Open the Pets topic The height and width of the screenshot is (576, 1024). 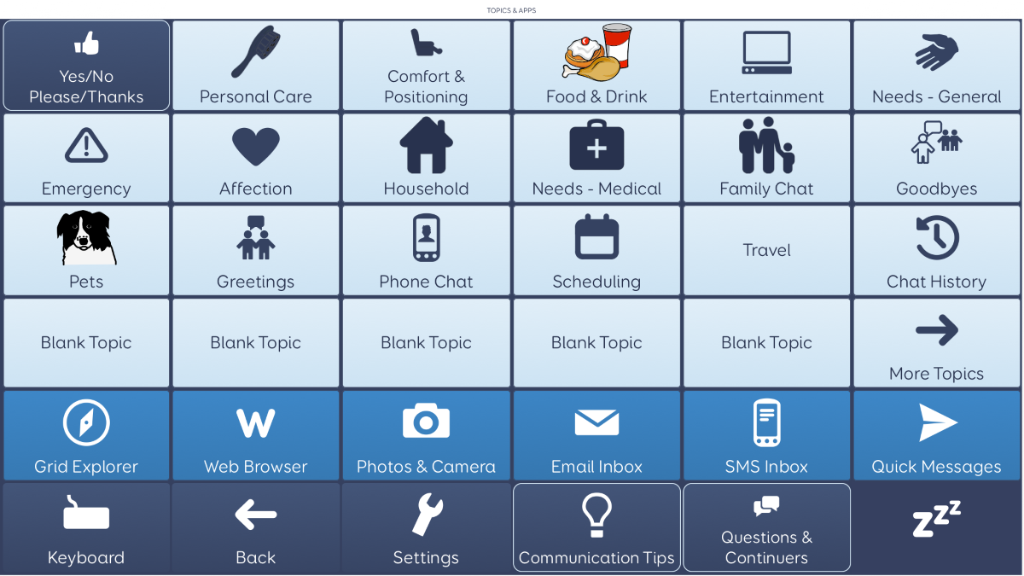86,250
